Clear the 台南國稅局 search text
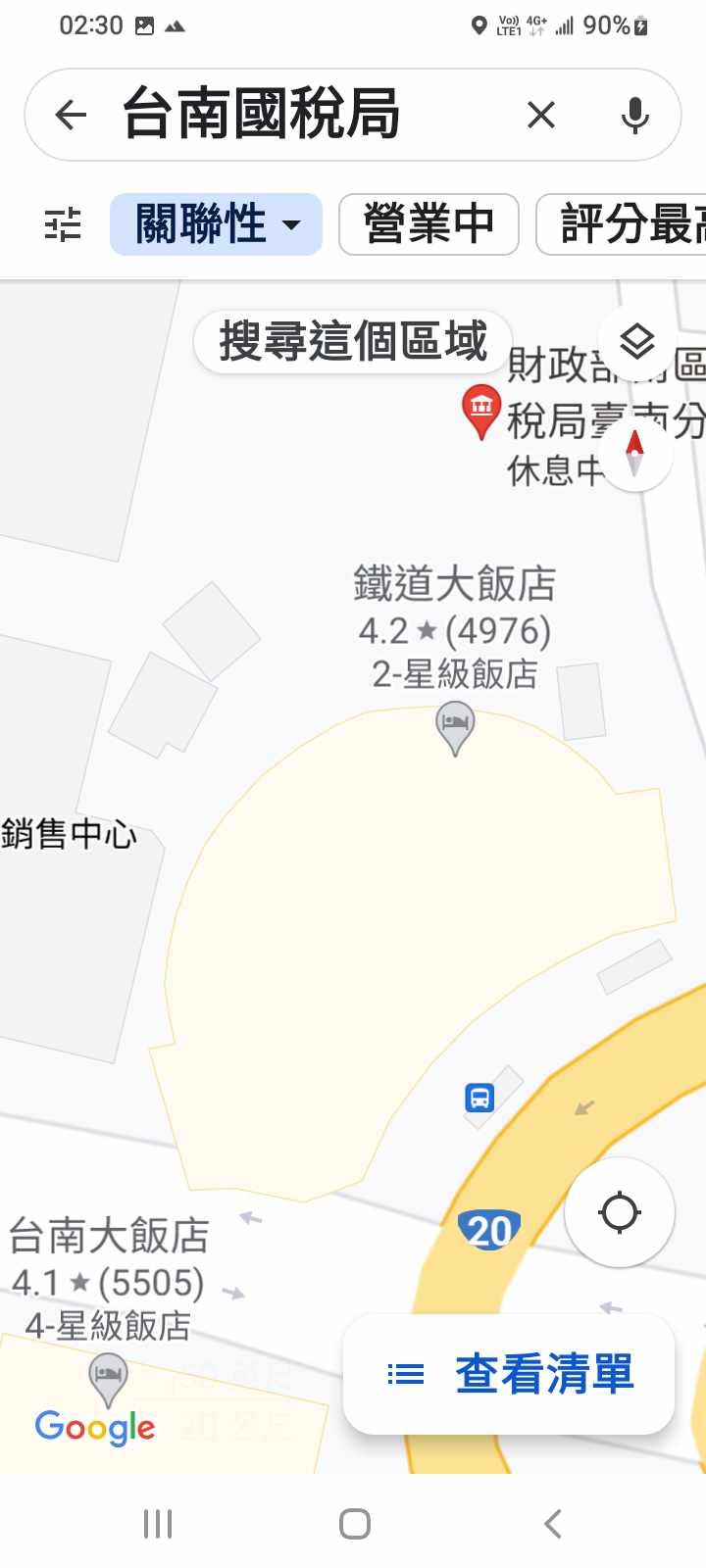Screen dimensions: 706x1568 click(540, 115)
